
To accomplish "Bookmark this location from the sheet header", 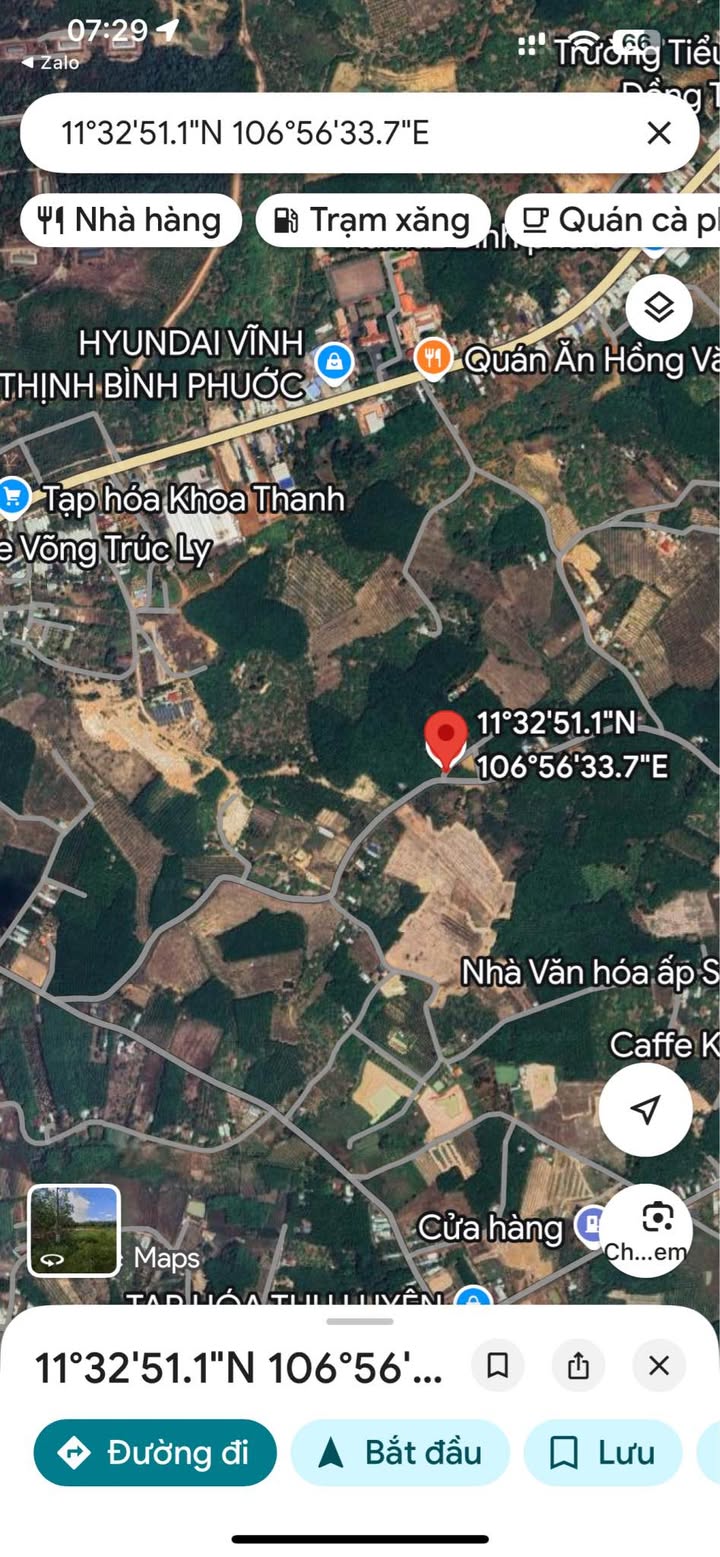I will point(497,1365).
